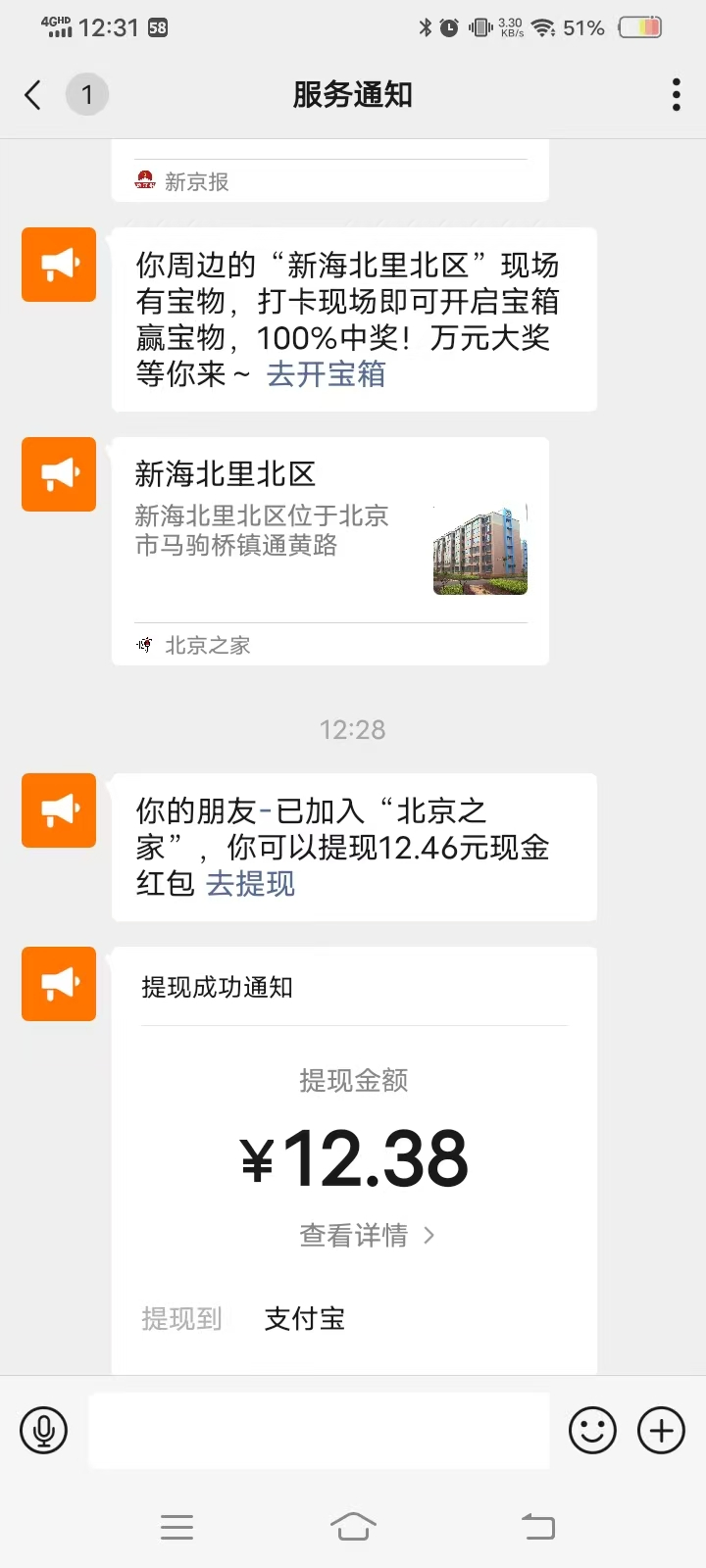The width and height of the screenshot is (706, 1568).
Task: Open the emoji picker
Action: pos(592,1431)
